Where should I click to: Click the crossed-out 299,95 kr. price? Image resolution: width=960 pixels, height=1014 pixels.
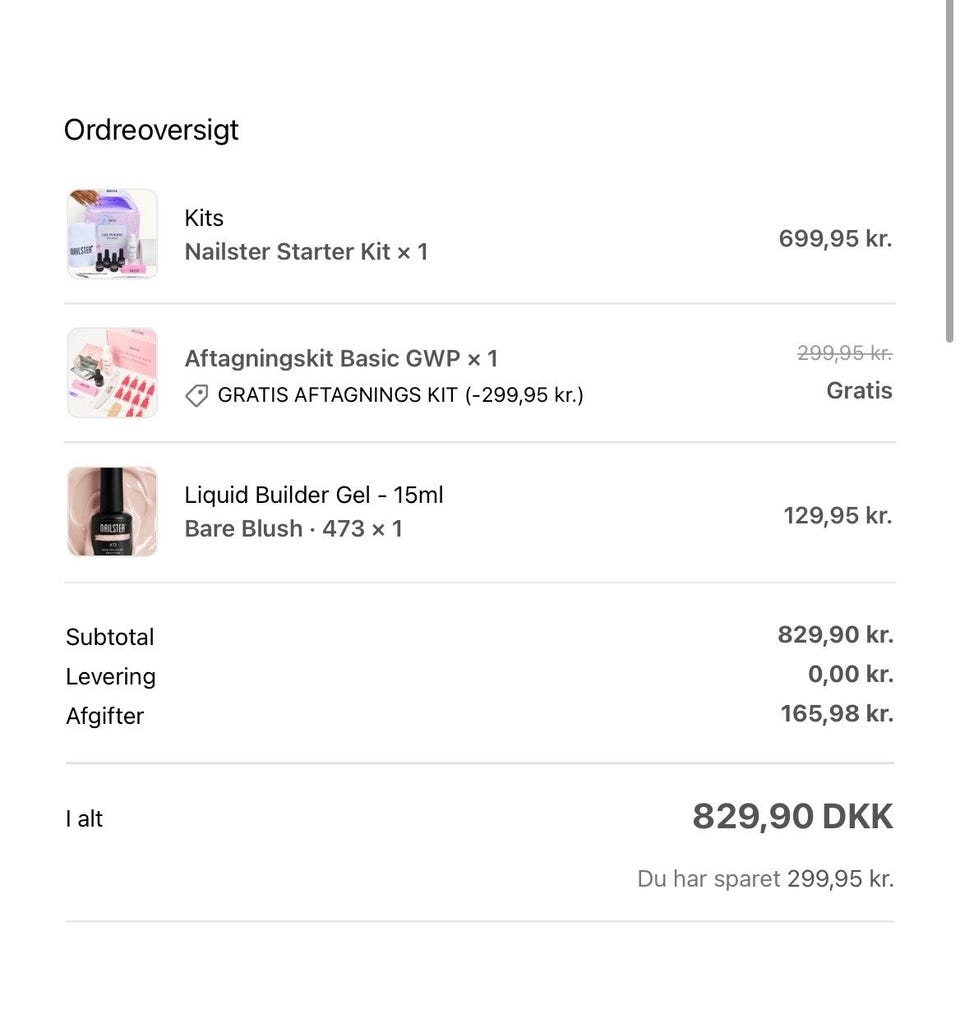(x=845, y=352)
